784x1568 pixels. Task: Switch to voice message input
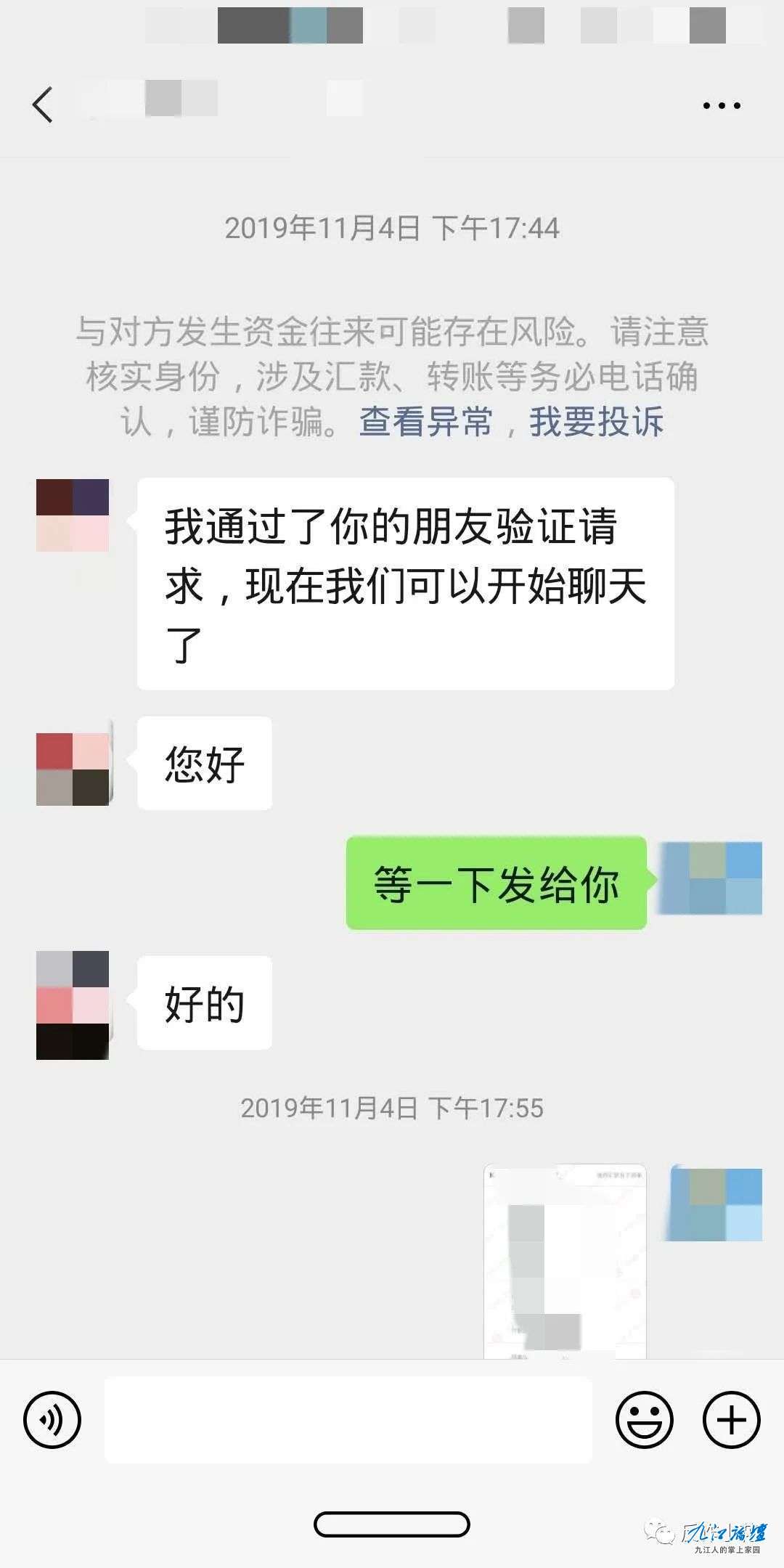click(52, 1419)
